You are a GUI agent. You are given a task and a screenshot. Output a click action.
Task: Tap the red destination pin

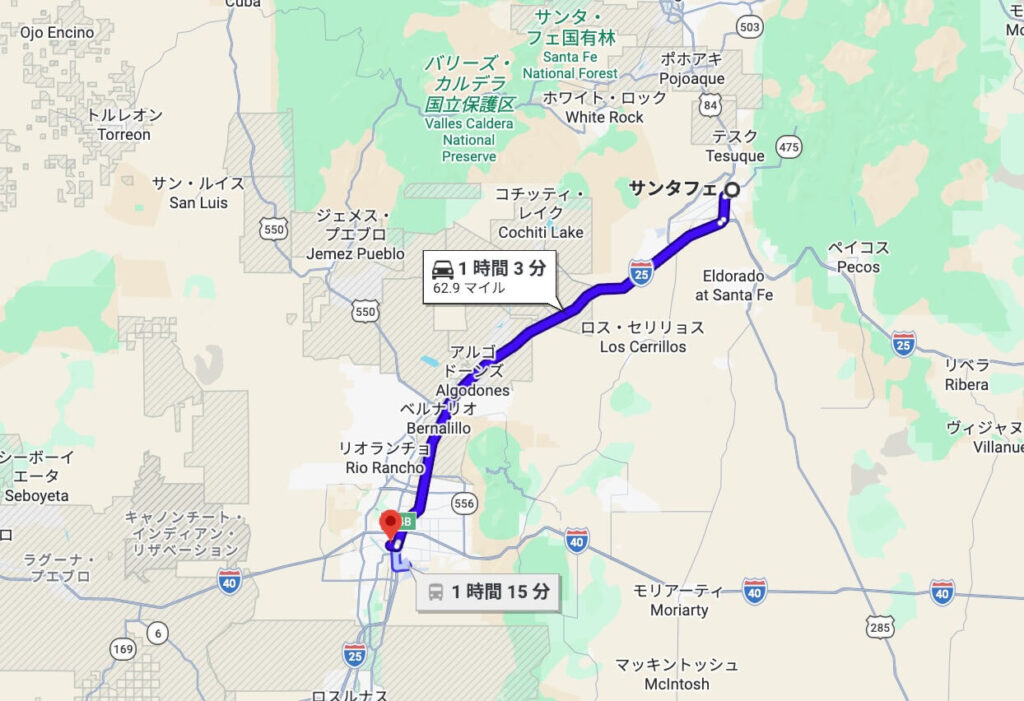point(390,523)
